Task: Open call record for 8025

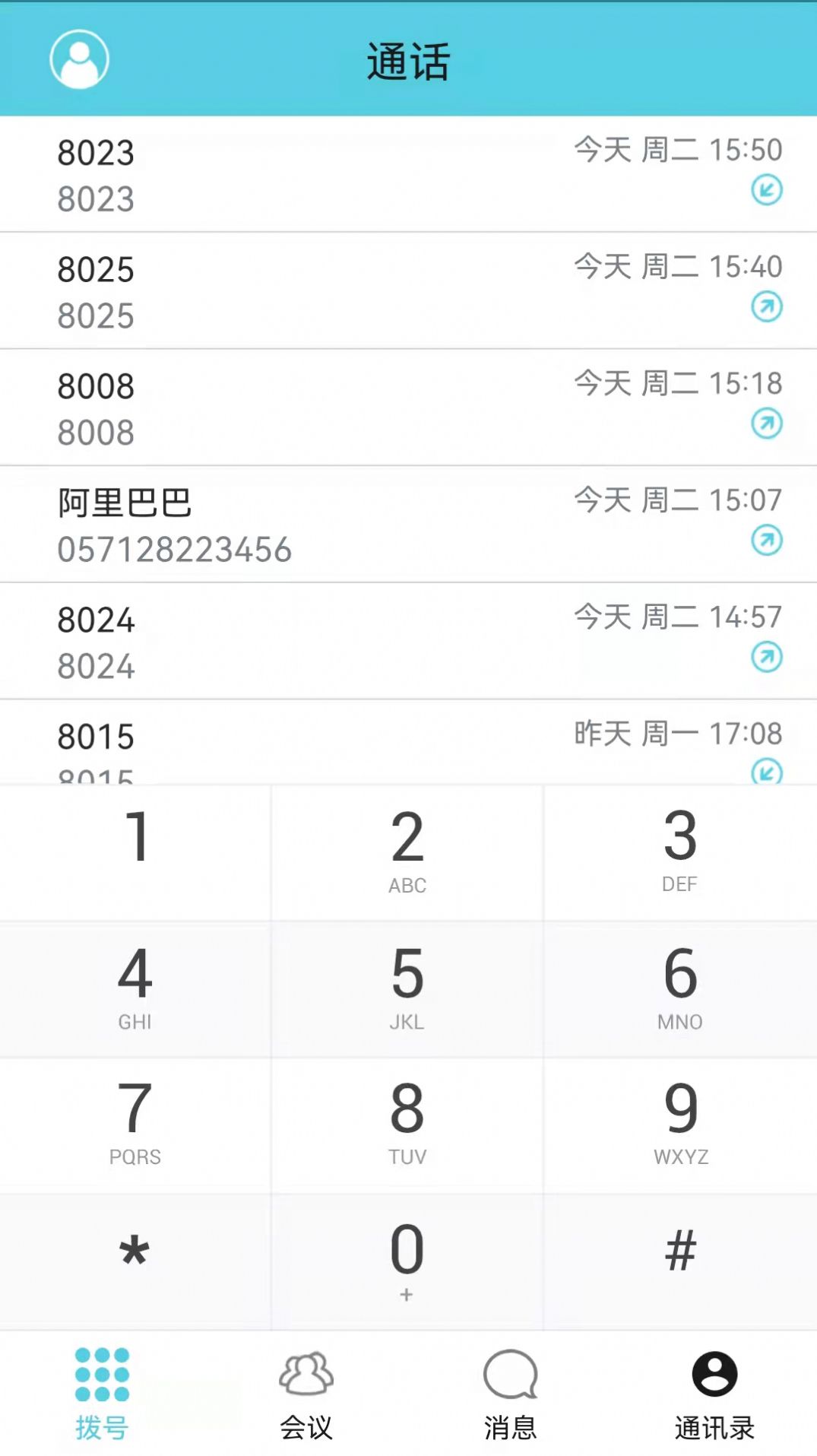Action: [x=304, y=292]
